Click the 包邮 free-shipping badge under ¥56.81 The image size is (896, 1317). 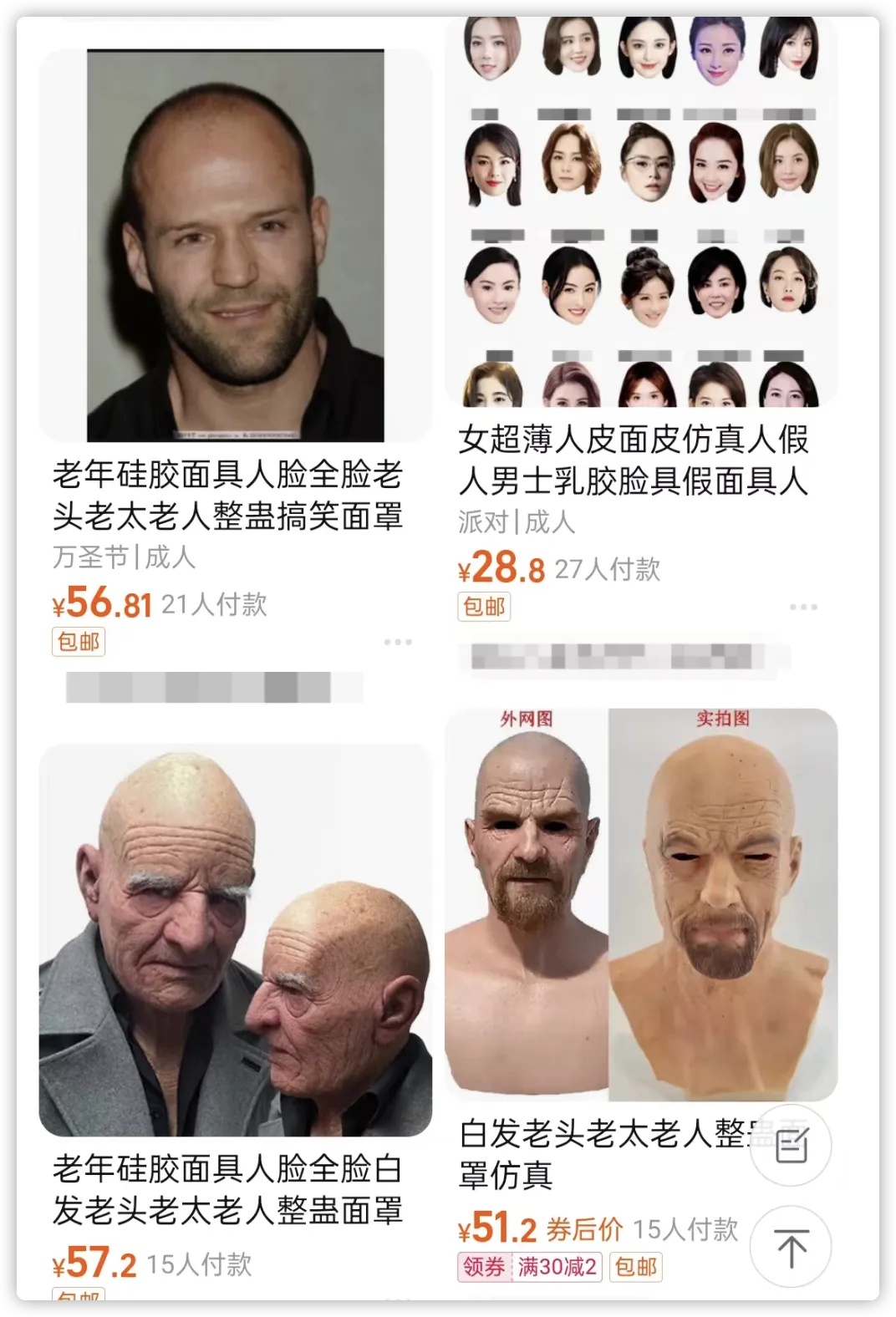79,642
